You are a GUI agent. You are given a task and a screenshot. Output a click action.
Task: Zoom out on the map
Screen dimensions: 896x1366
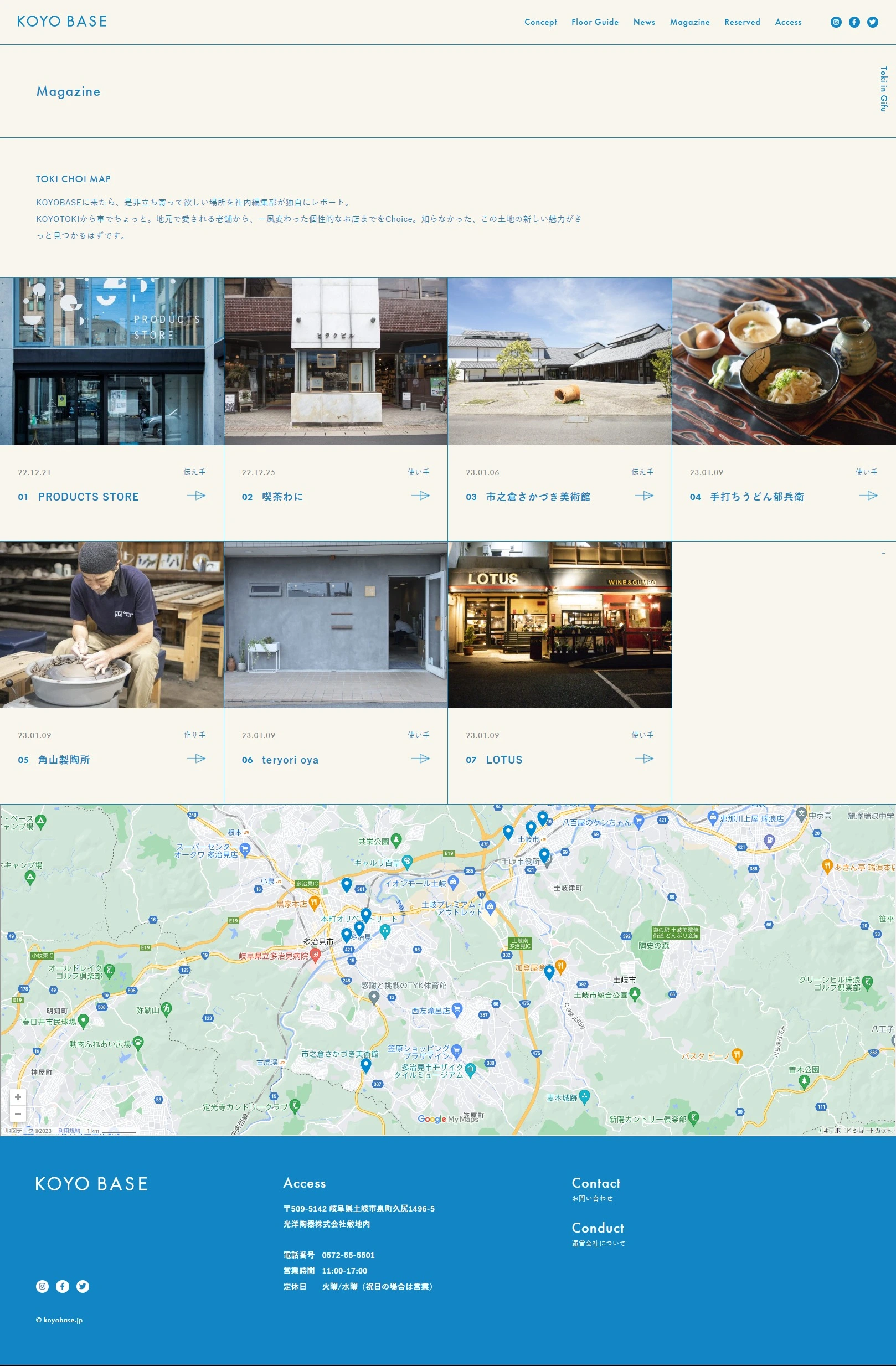coord(18,1113)
